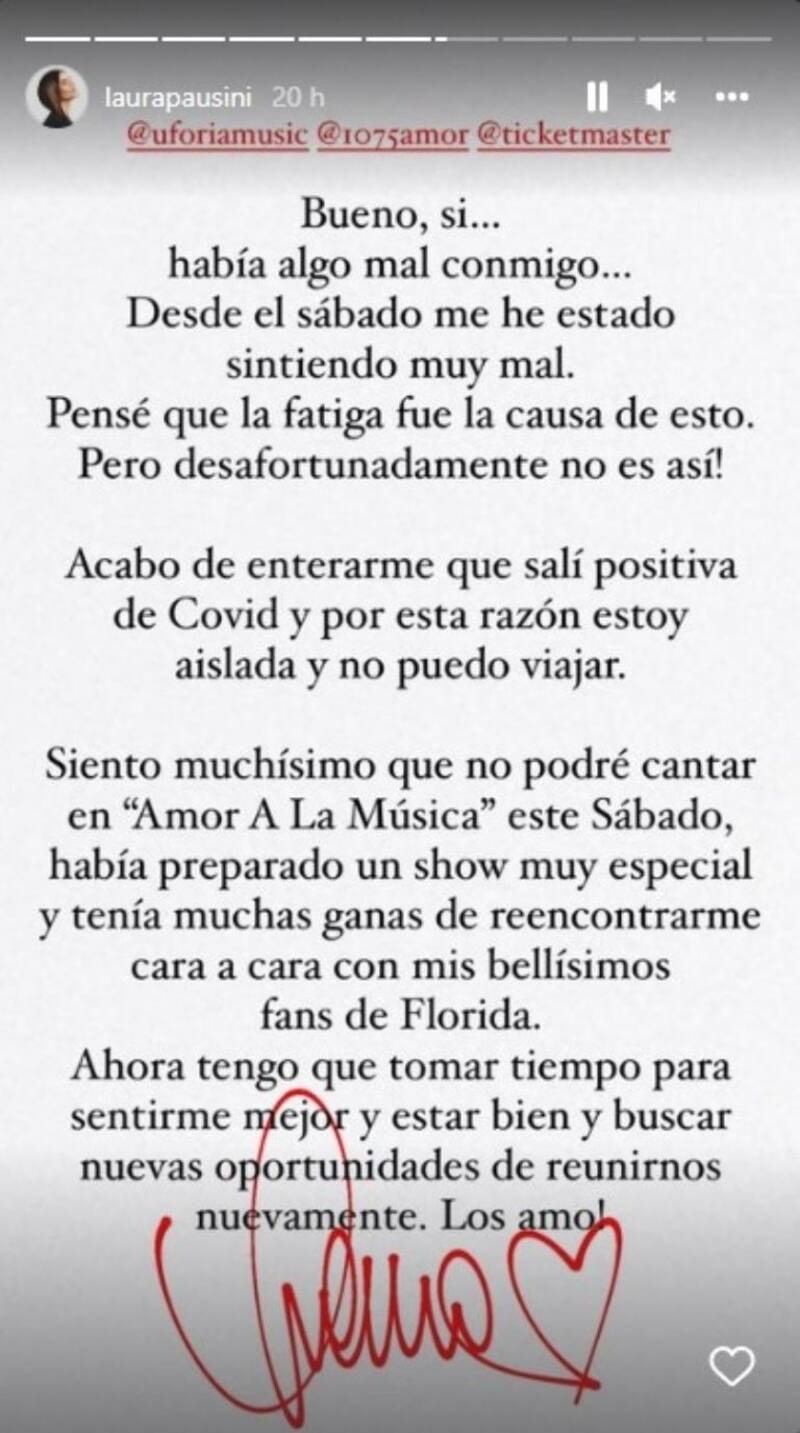Pause the story playback
800x1433 pixels.
[x=597, y=97]
